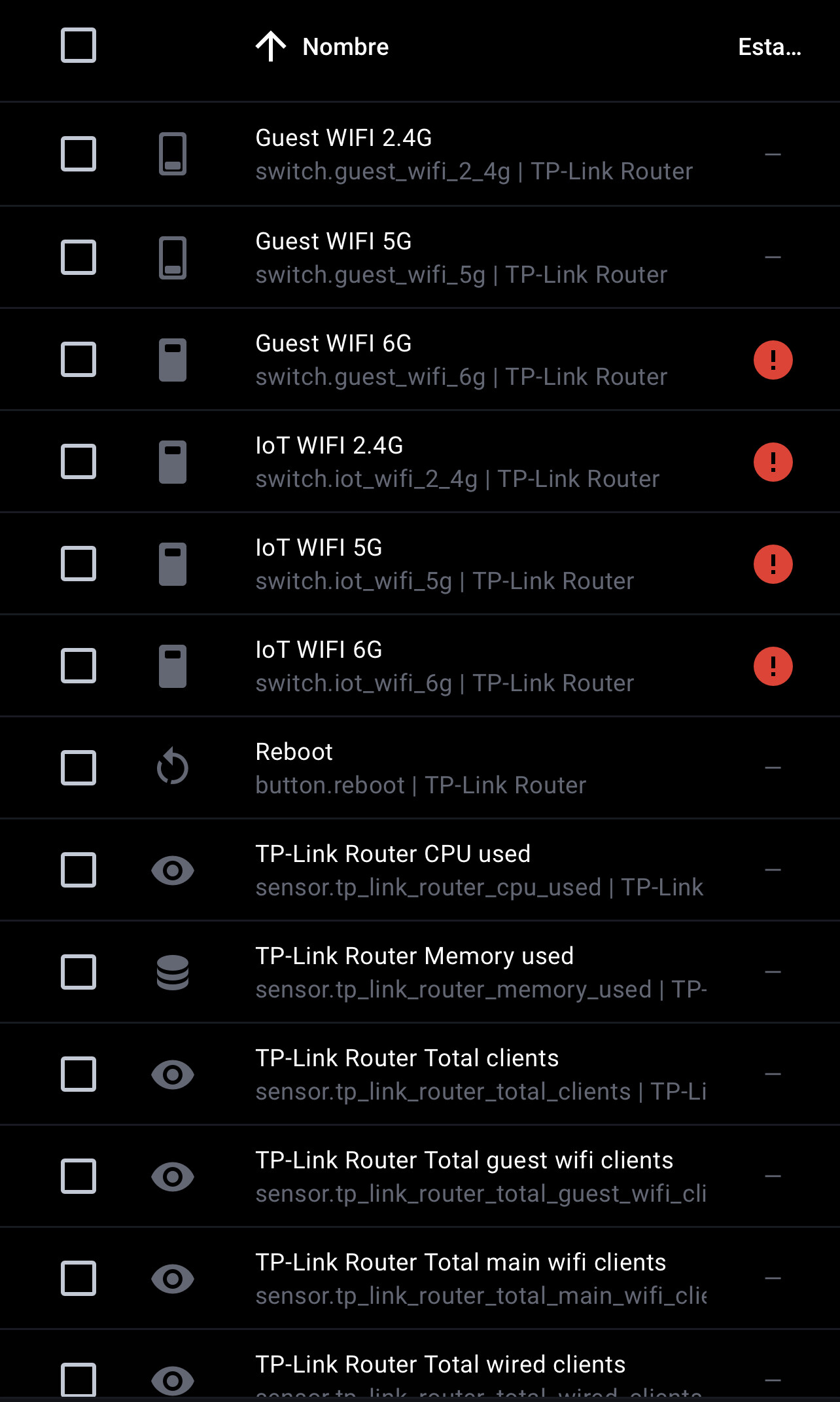Check the checkbox for the Reboot entity
This screenshot has height=1402, width=840.
click(78, 767)
